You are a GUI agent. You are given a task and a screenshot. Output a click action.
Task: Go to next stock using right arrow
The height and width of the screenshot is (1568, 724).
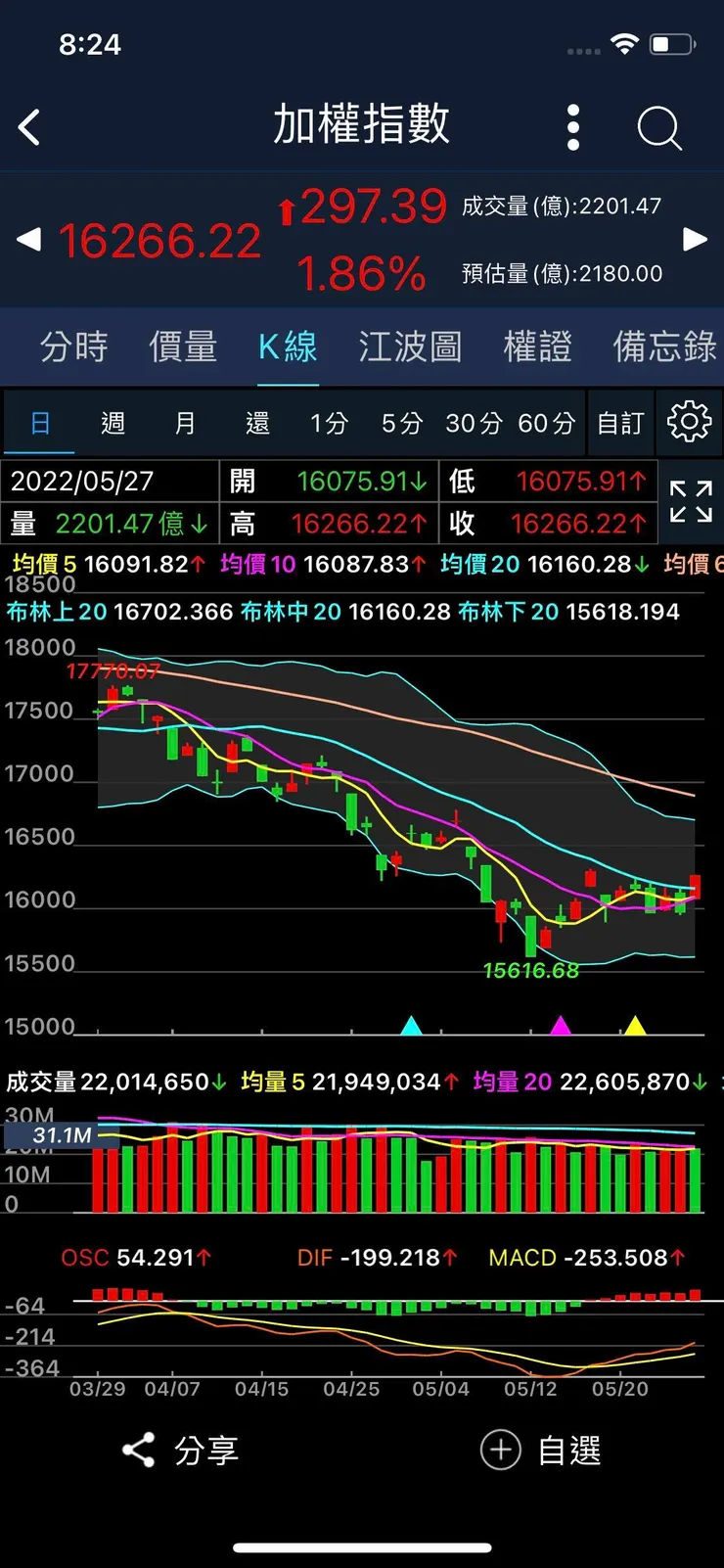(697, 240)
